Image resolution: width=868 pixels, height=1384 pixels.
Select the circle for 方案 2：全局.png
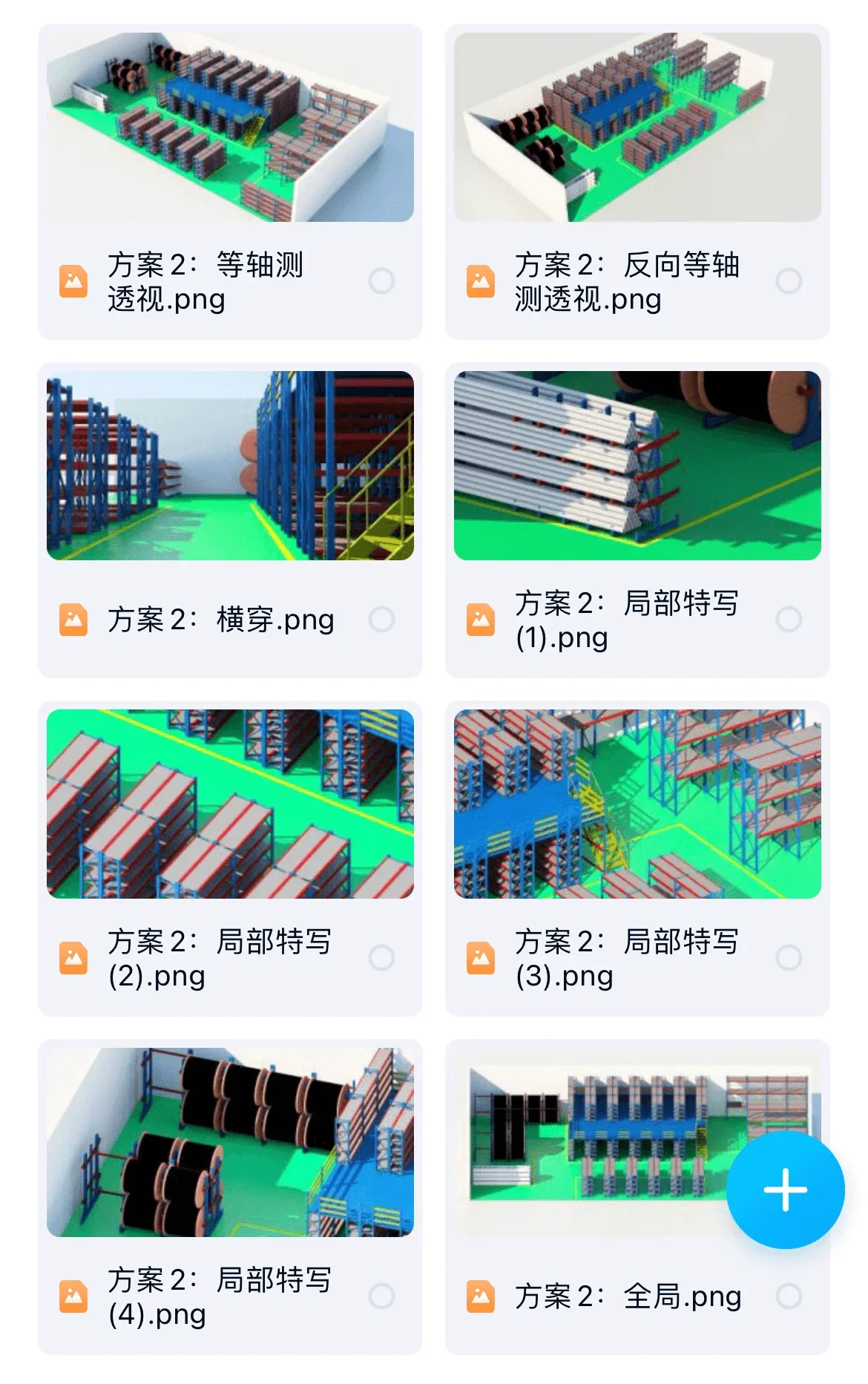point(788,1296)
